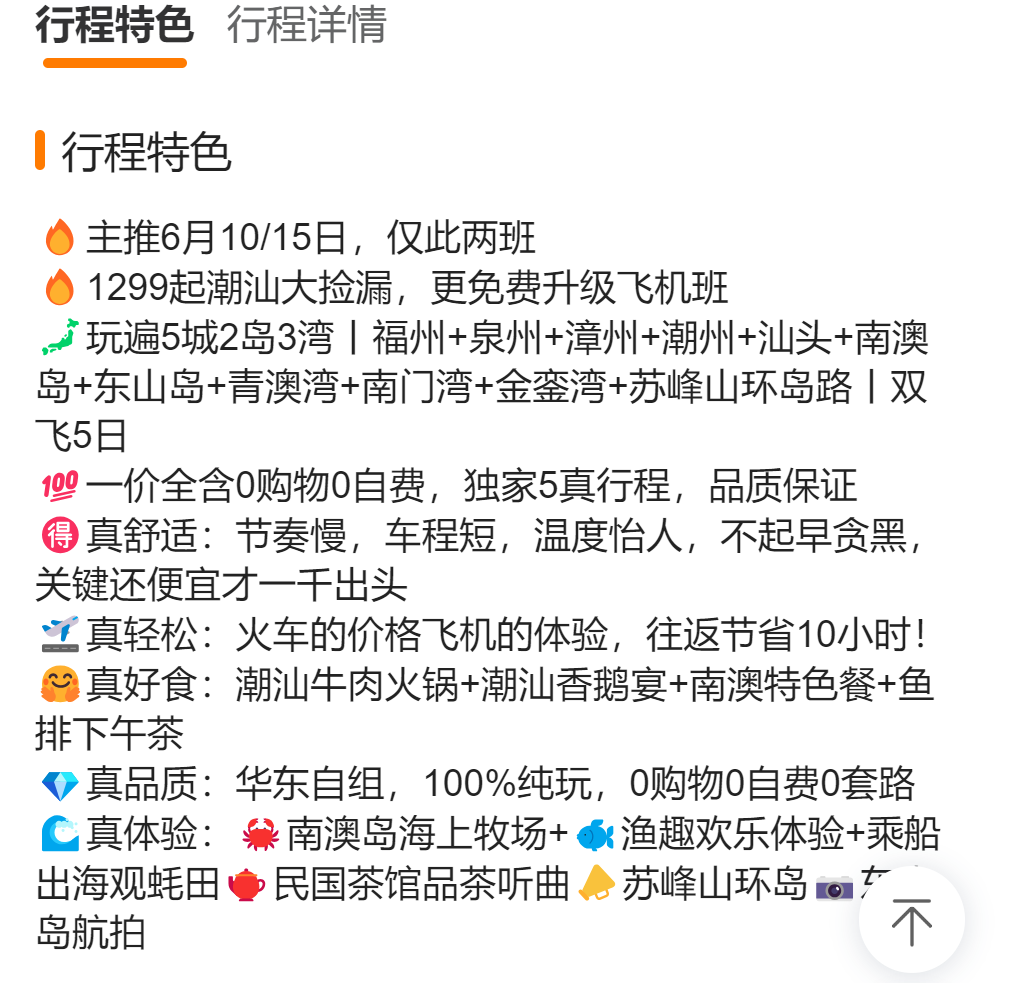Switch to the 行程详情 tab

point(307,25)
